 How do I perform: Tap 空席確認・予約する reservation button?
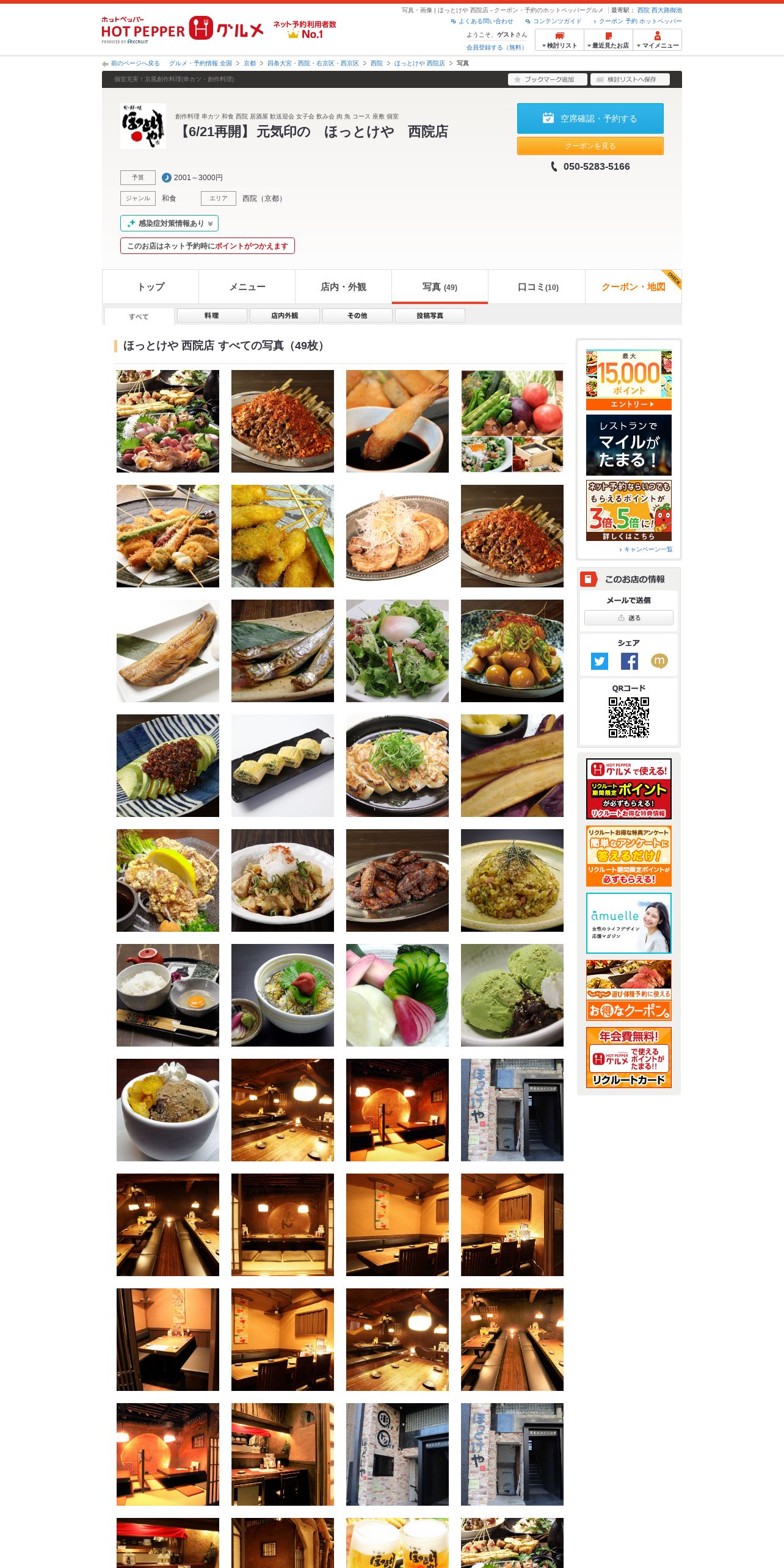tap(590, 118)
